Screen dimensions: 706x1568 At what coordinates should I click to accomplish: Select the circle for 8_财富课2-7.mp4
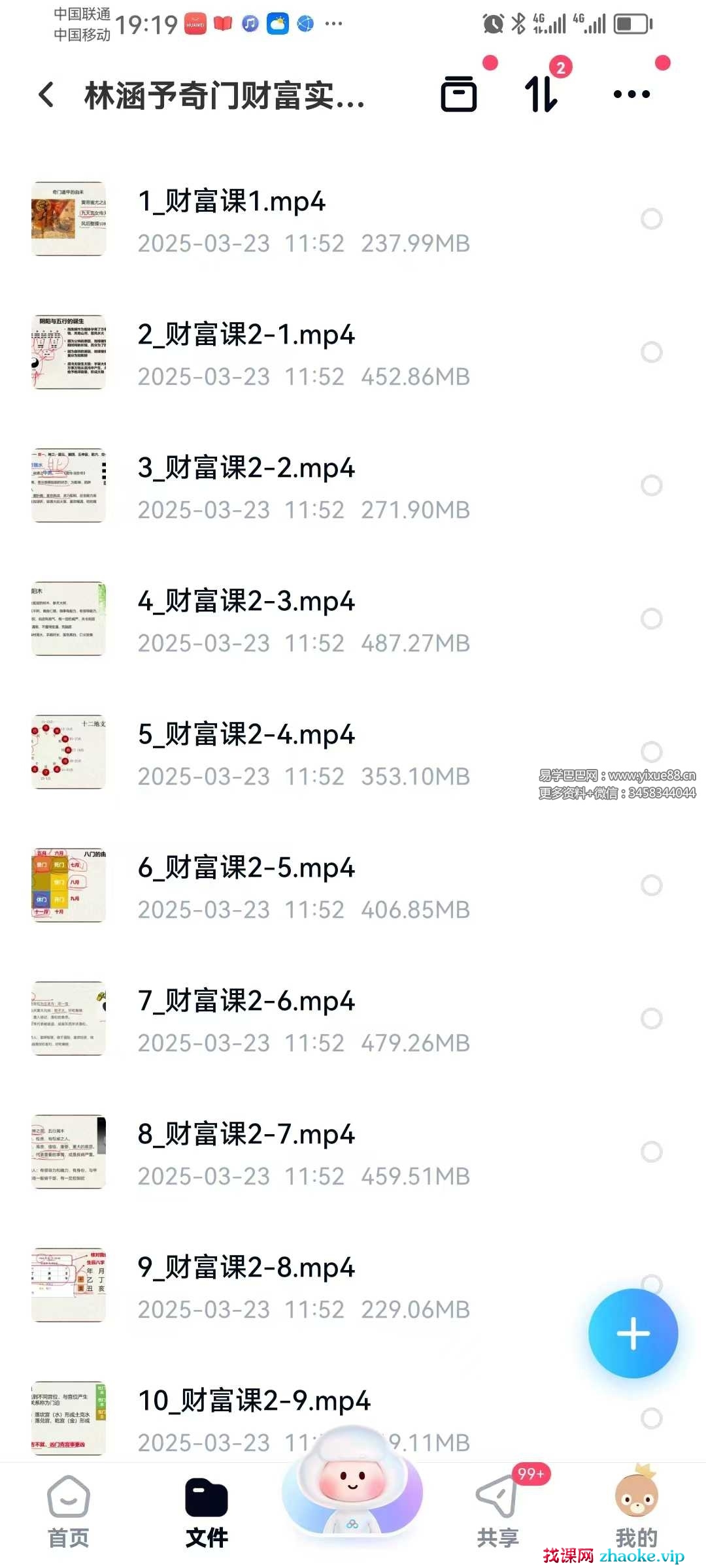click(651, 1152)
